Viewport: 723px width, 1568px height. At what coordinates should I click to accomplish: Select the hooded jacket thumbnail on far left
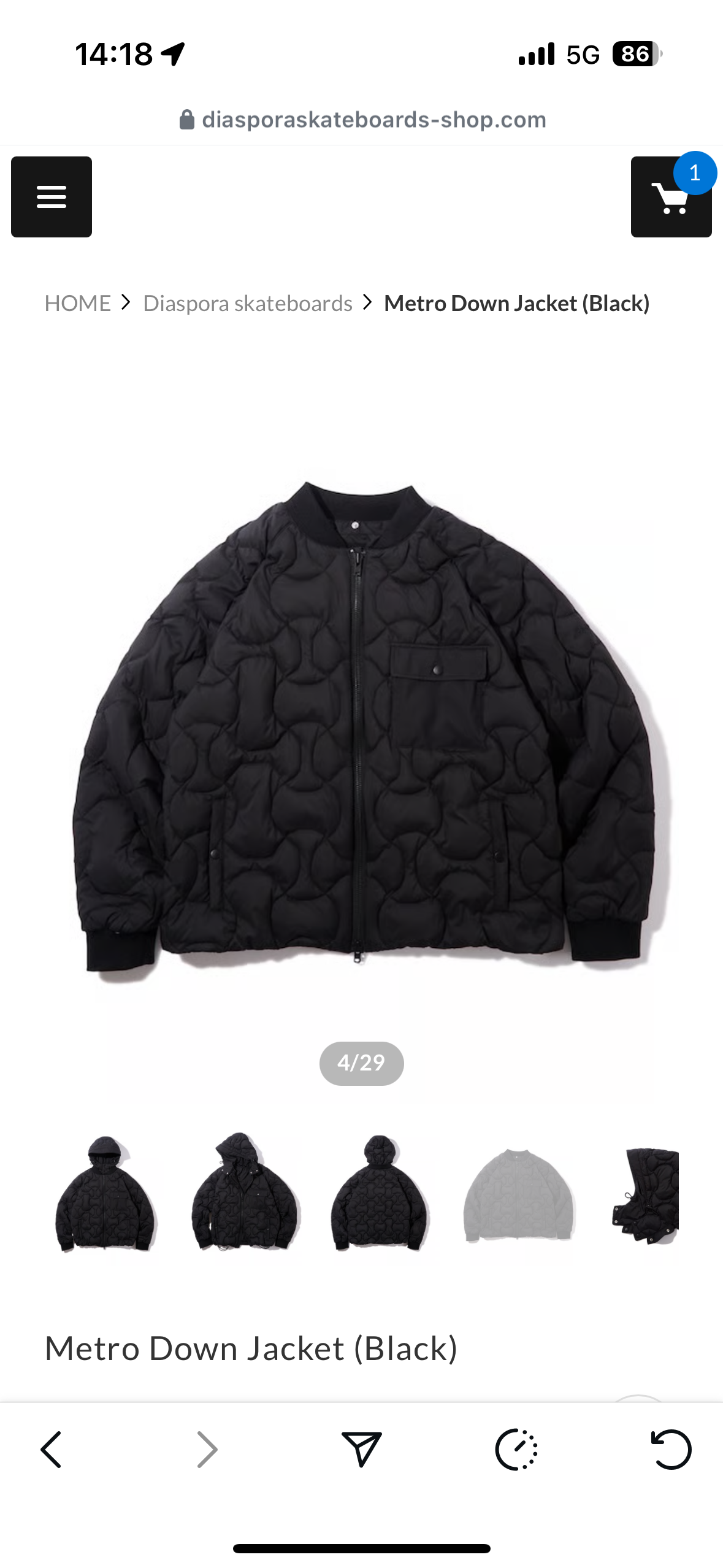point(105,1196)
